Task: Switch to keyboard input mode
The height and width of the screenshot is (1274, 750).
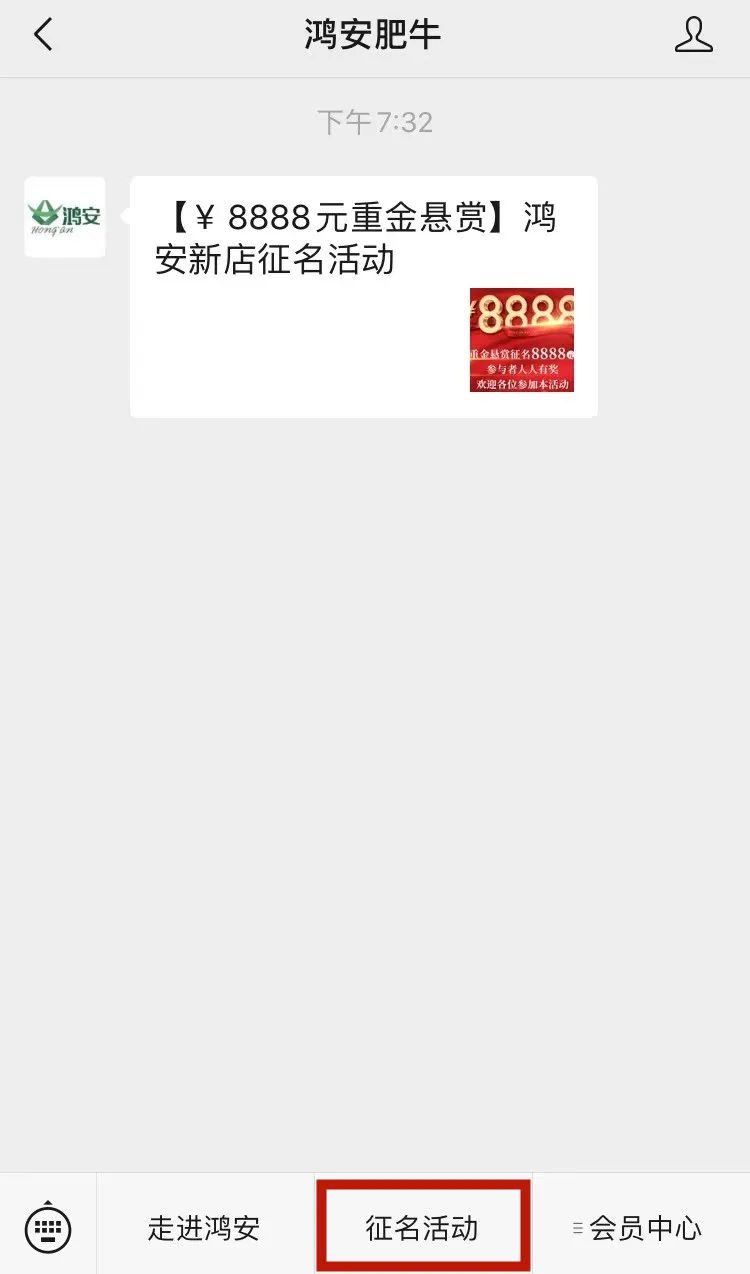Action: tap(48, 1227)
